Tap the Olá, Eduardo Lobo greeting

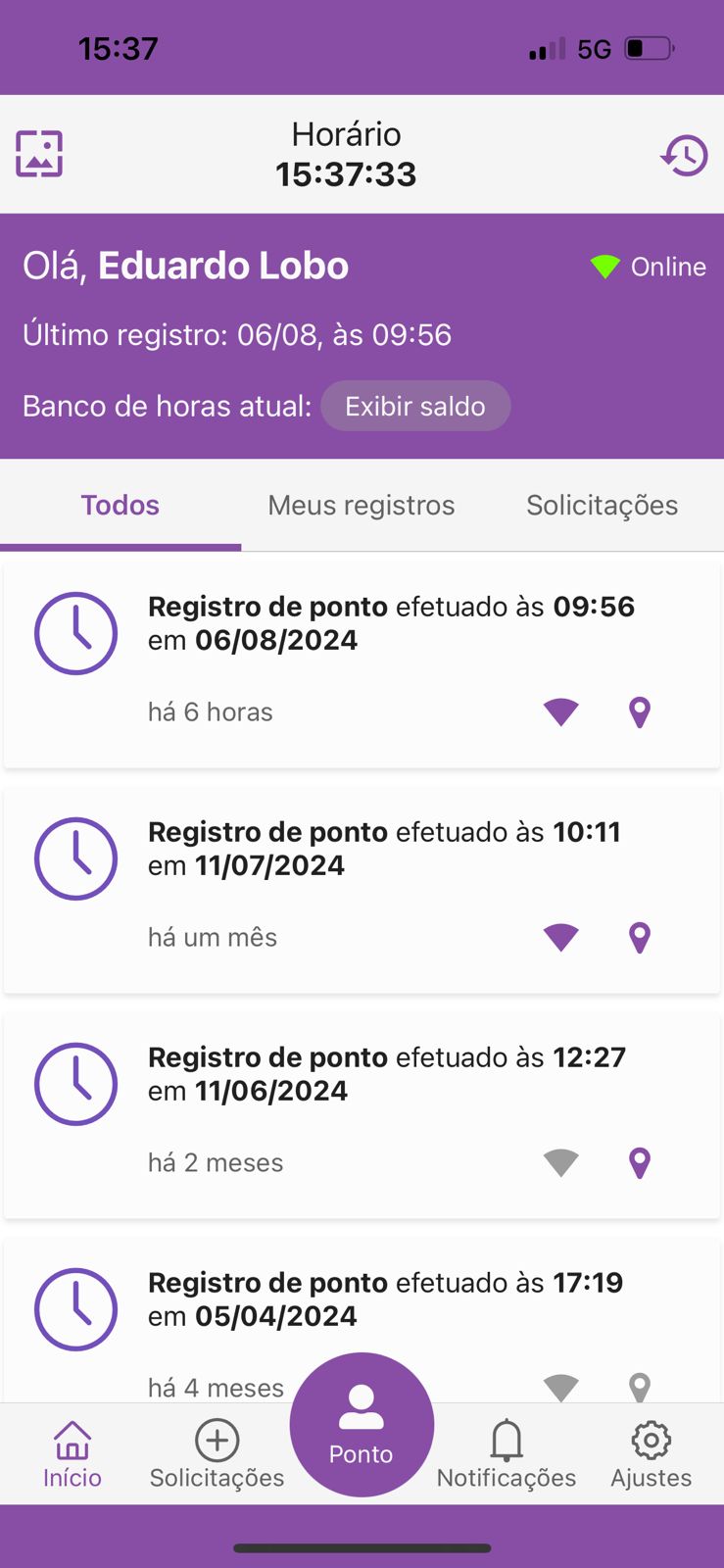tap(184, 266)
